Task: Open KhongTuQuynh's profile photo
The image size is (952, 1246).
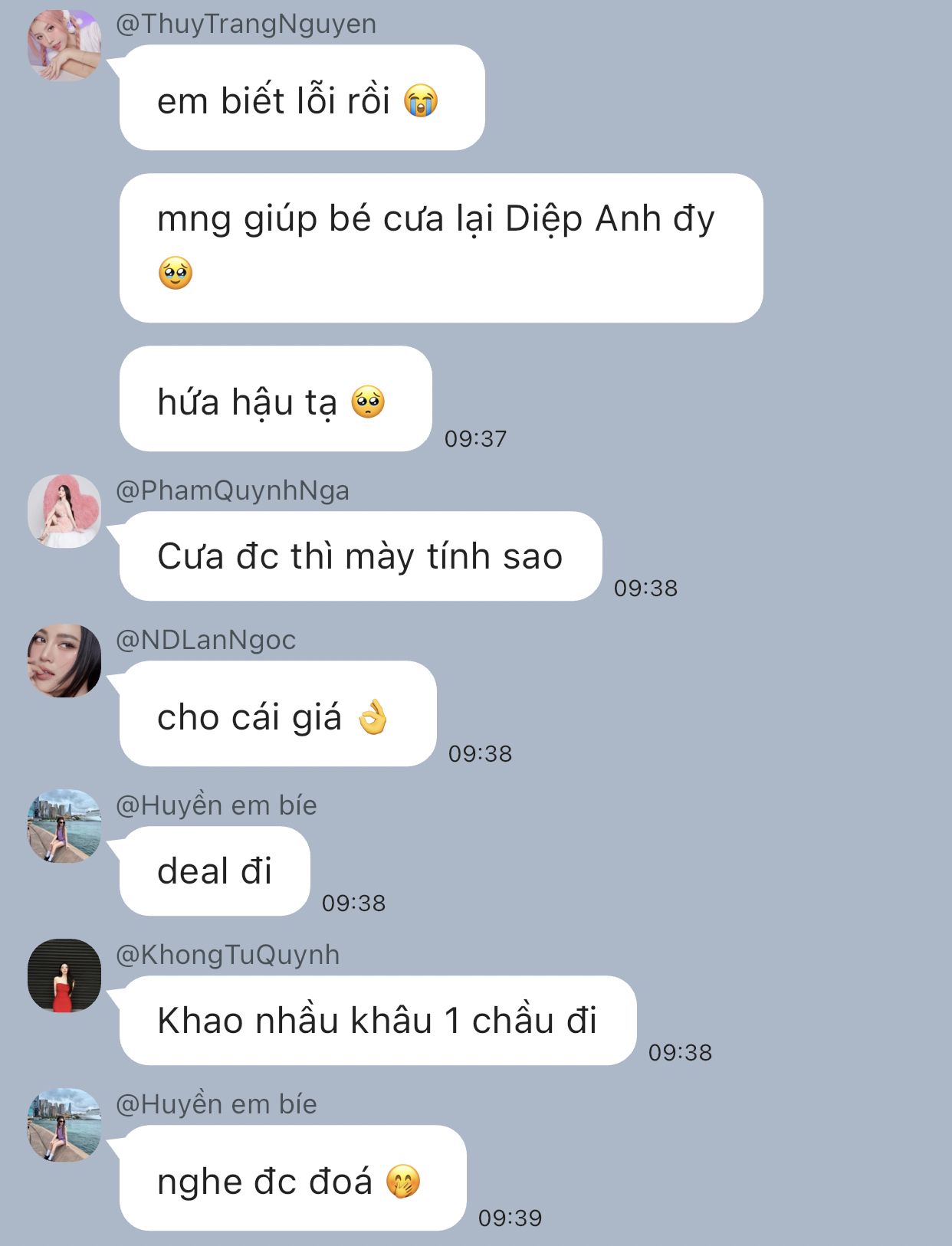Action: pos(64,975)
